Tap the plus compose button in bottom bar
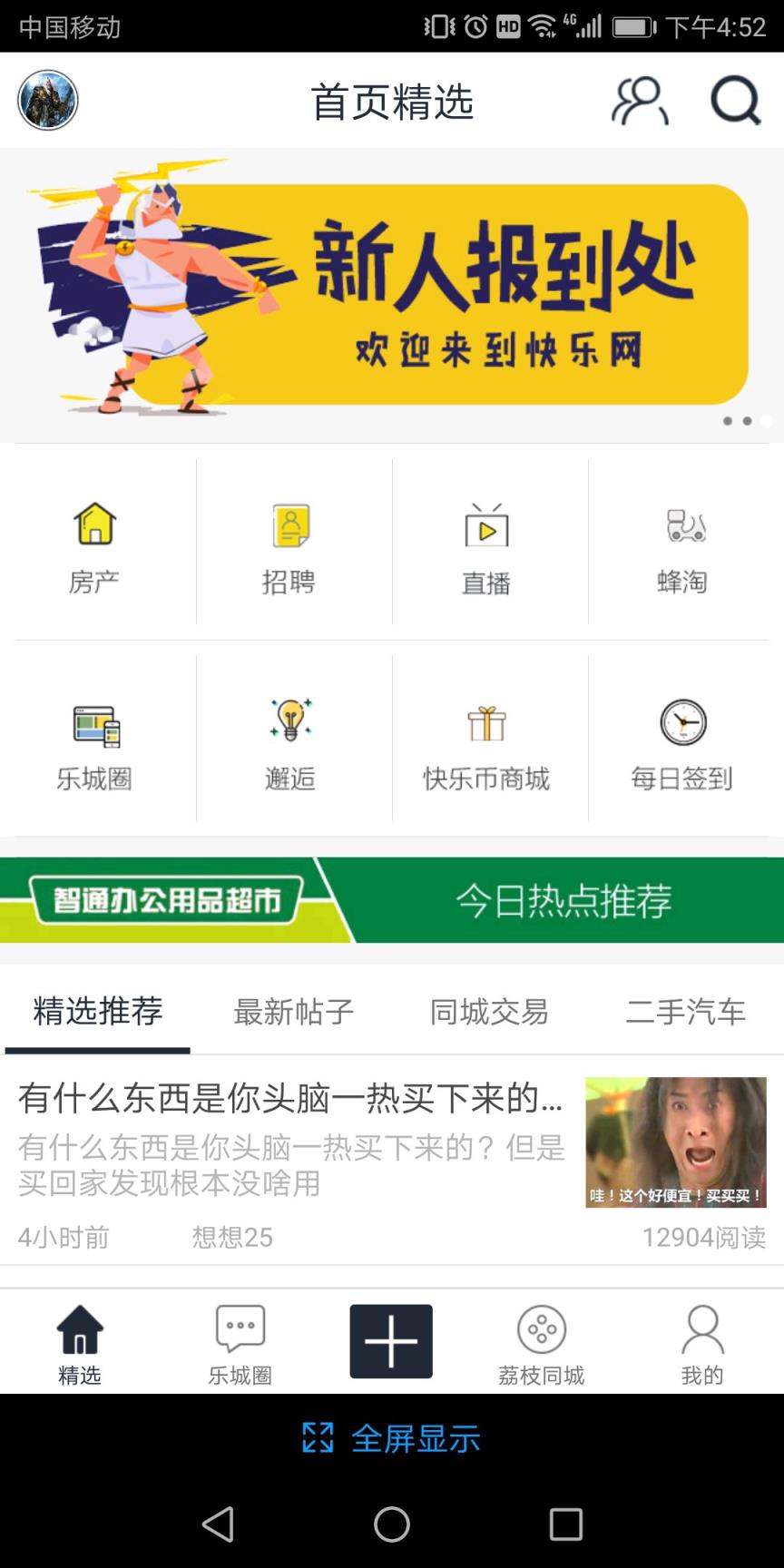This screenshot has height=1568, width=784. [390, 1339]
